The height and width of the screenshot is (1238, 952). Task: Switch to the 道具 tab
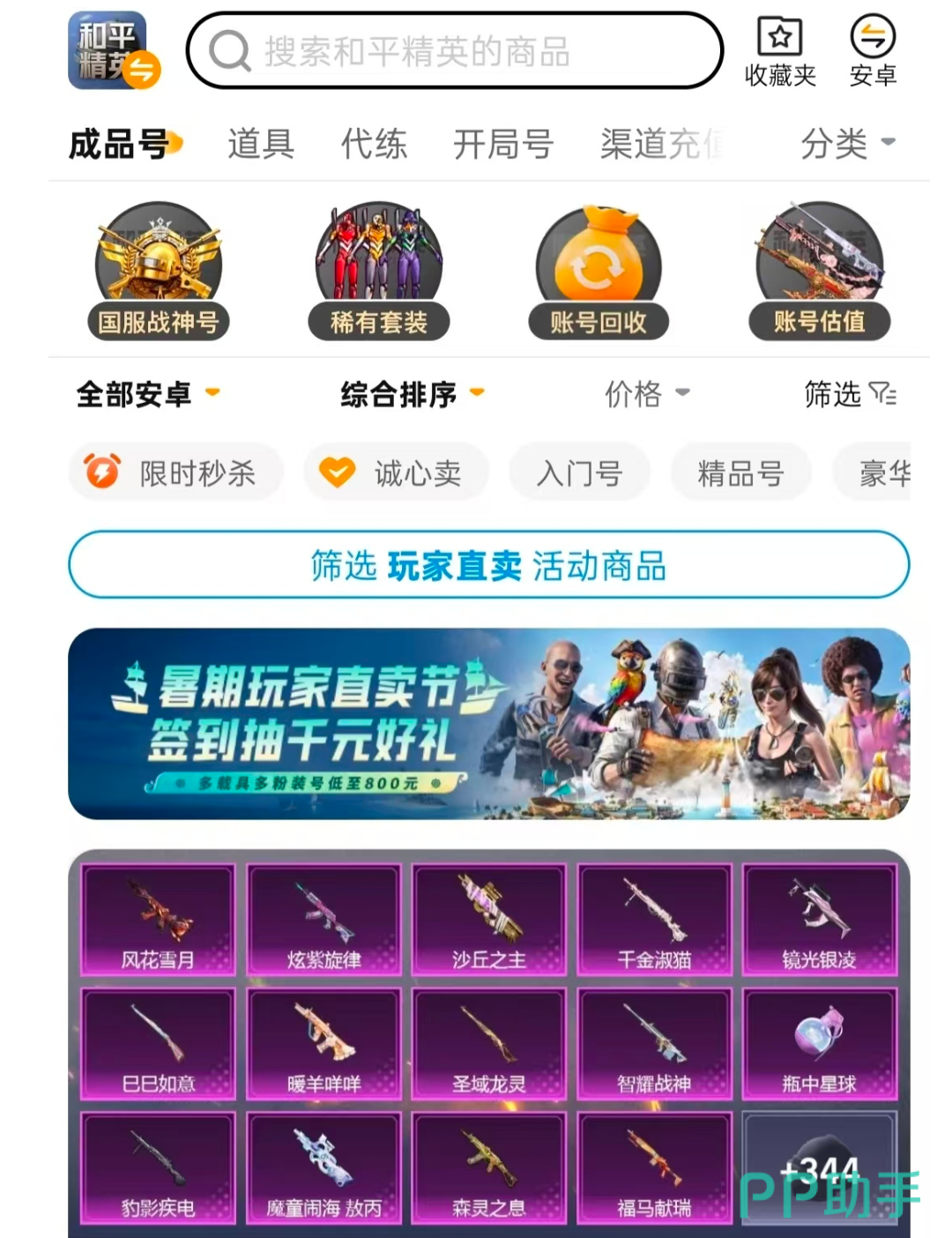point(261,144)
